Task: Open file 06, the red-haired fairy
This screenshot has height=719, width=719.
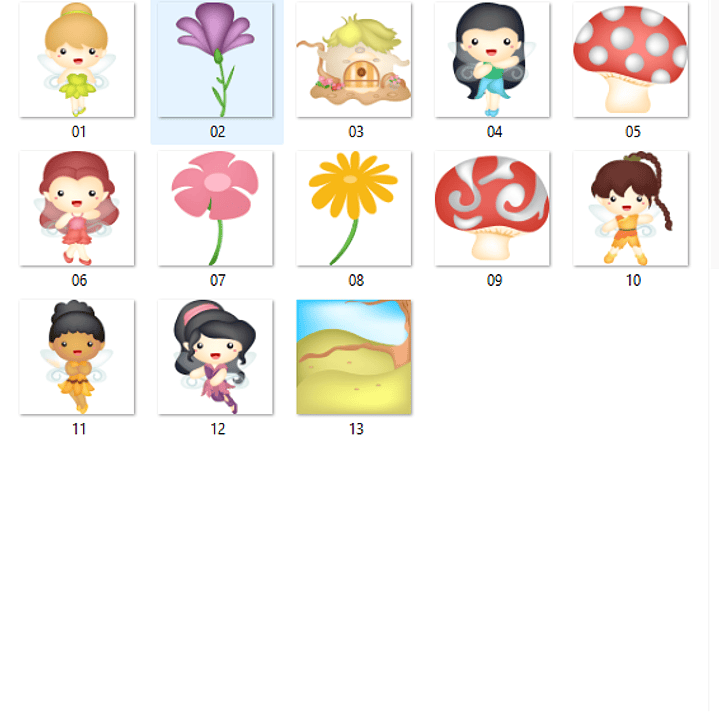Action: pos(77,209)
